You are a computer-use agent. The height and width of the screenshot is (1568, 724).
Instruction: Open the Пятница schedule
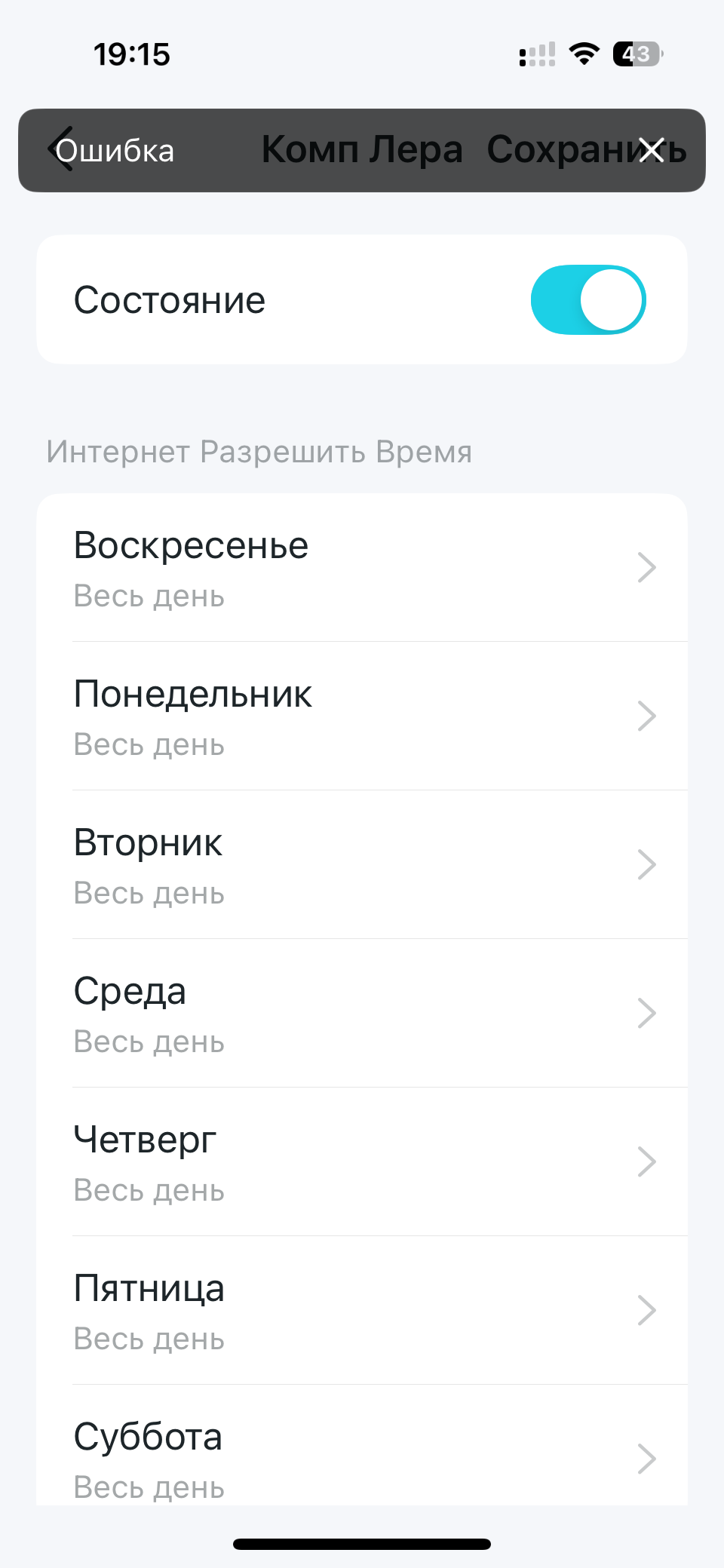coord(362,1311)
